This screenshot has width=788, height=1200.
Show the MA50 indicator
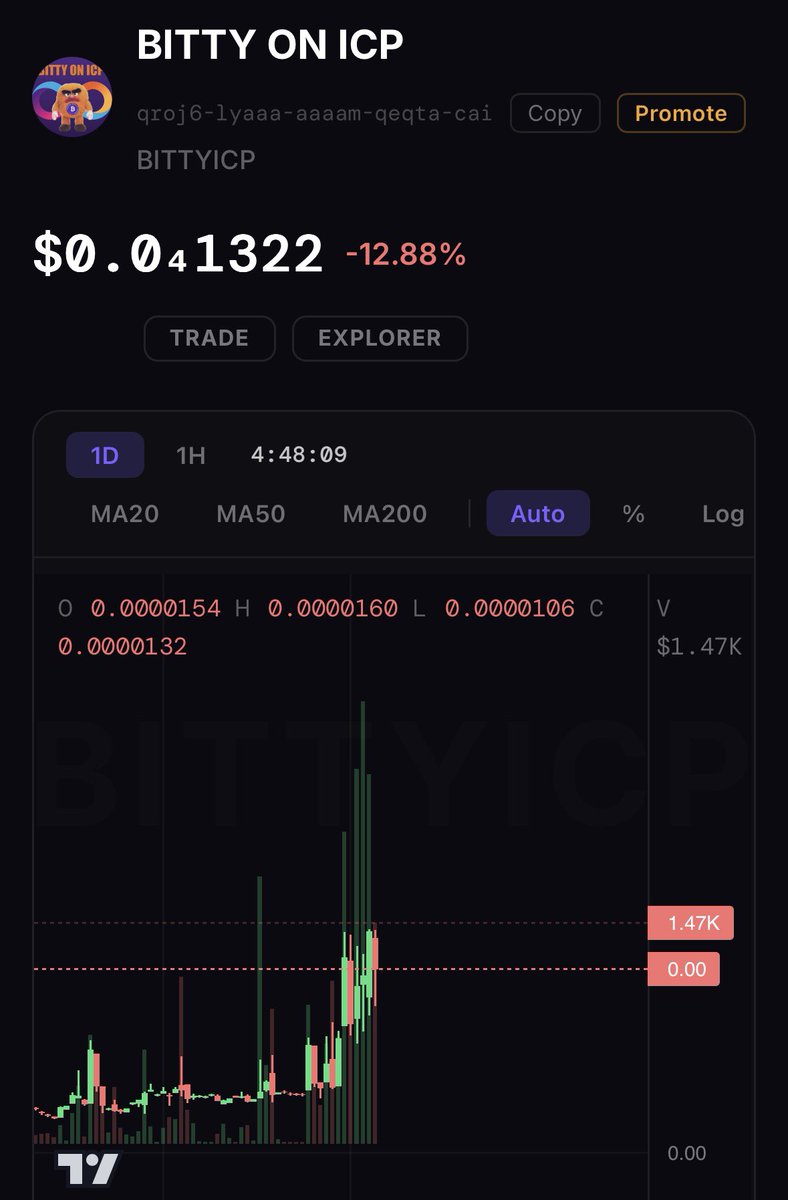(x=251, y=514)
